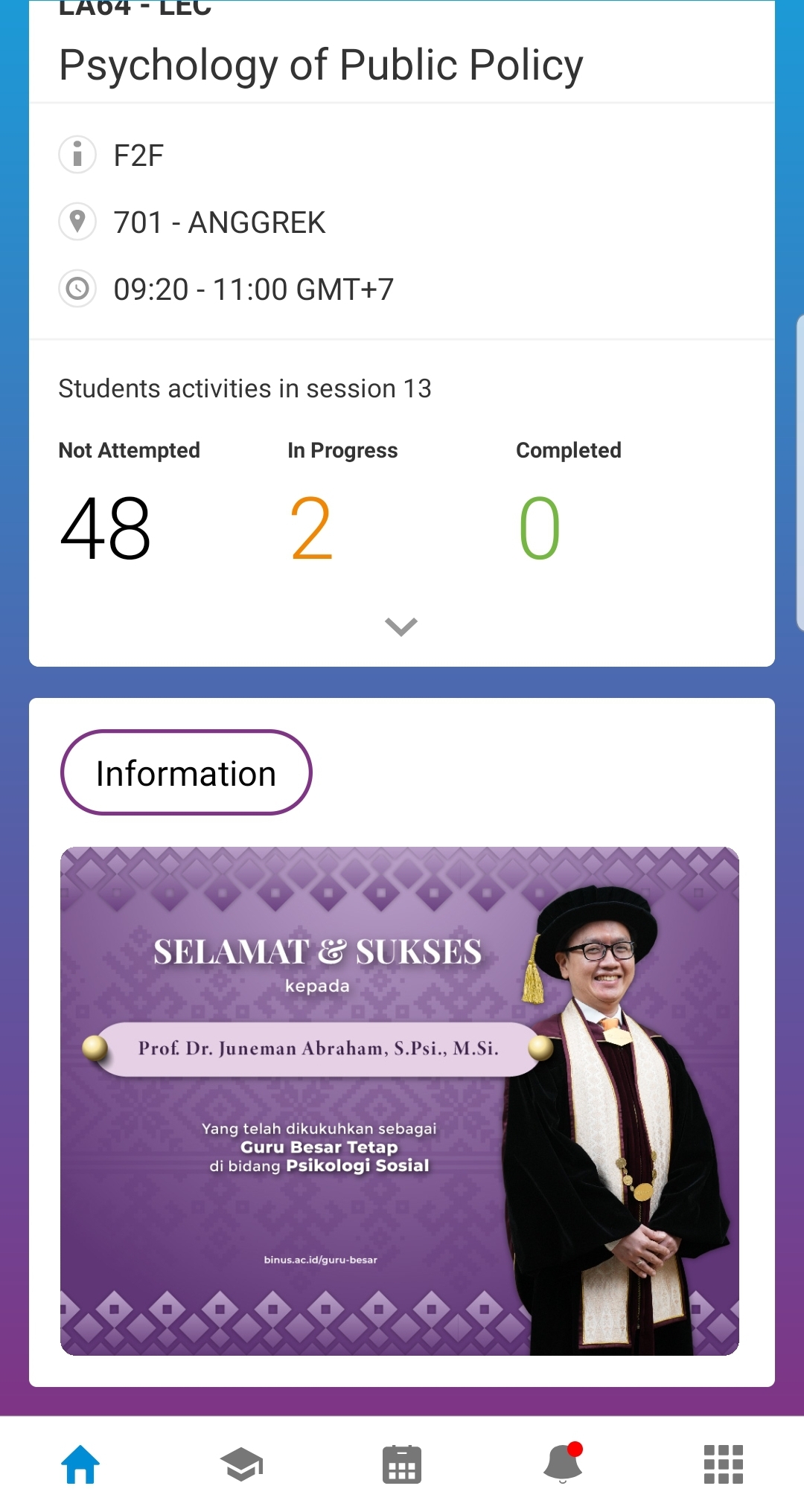Open the notifications bell
The width and height of the screenshot is (804, 1512).
coord(563,1463)
